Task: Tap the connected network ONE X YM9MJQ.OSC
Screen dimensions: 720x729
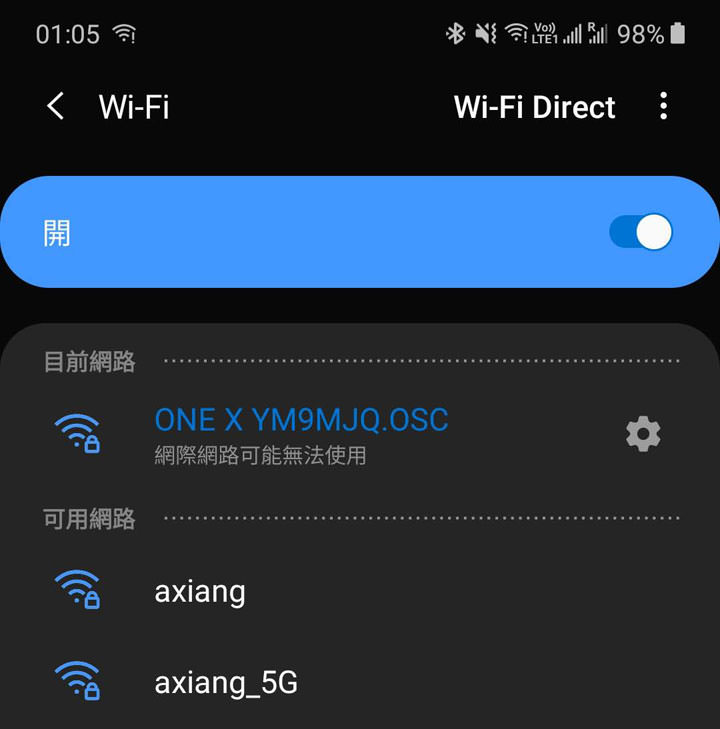Action: click(x=302, y=419)
